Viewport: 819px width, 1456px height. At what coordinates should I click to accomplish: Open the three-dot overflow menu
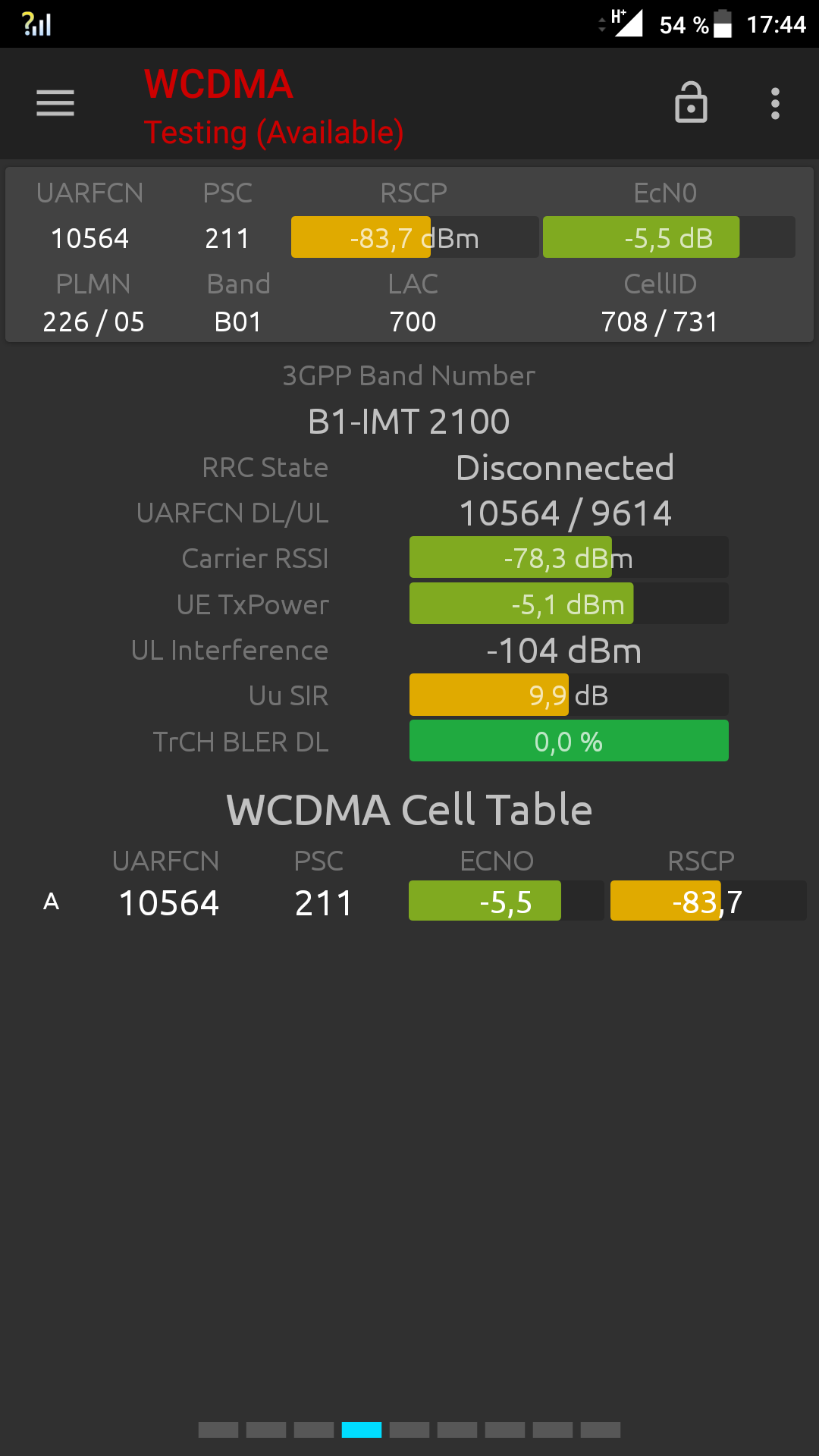(x=775, y=103)
